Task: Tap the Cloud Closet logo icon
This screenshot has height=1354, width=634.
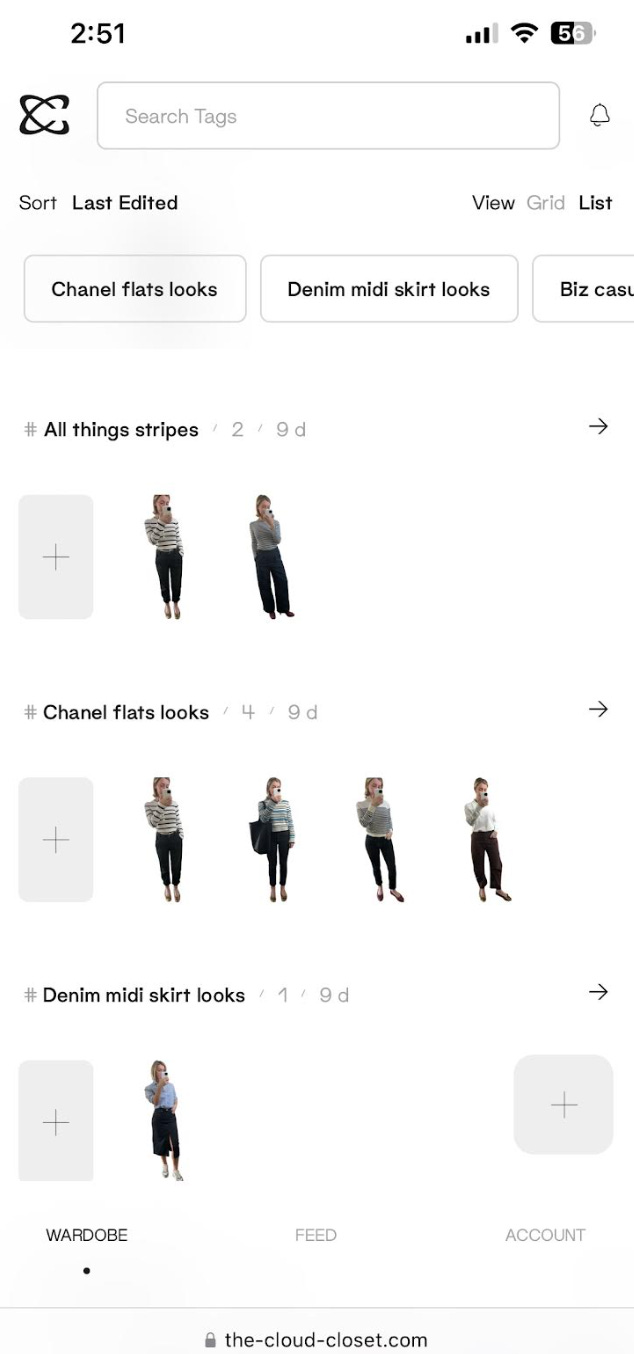Action: 45,115
